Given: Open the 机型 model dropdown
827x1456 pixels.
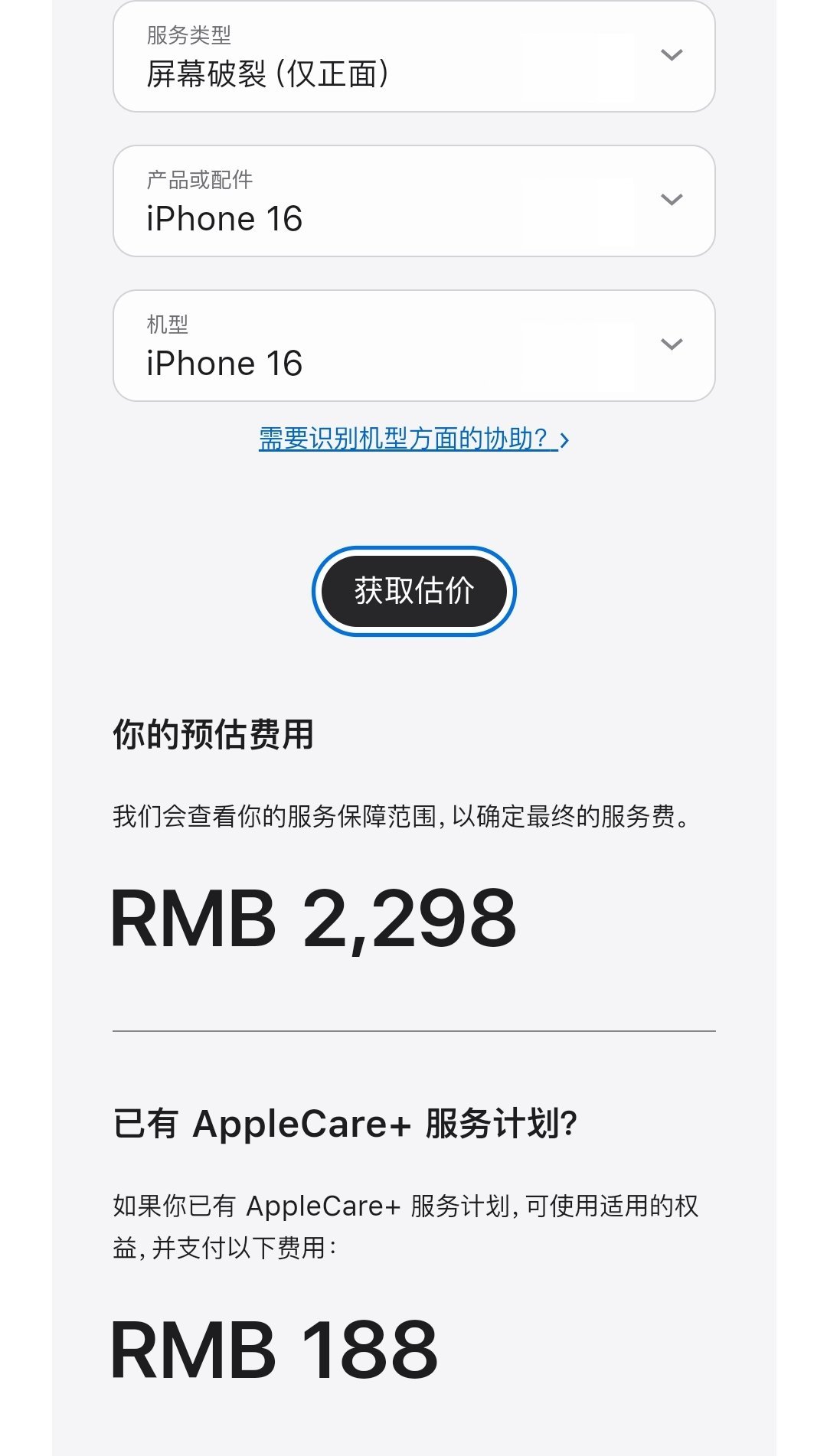Looking at the screenshot, I should (413, 346).
